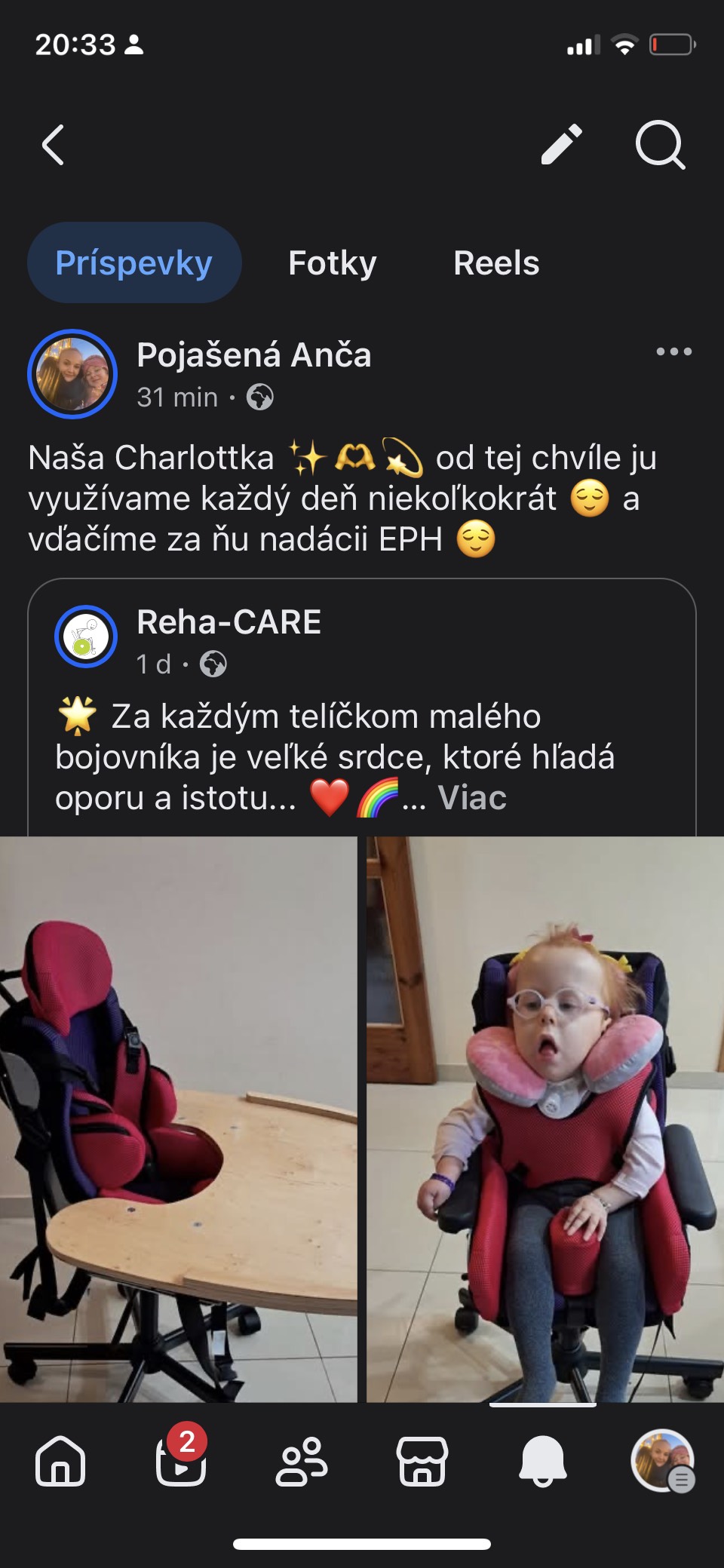Select the Príspevky tab

point(134,262)
